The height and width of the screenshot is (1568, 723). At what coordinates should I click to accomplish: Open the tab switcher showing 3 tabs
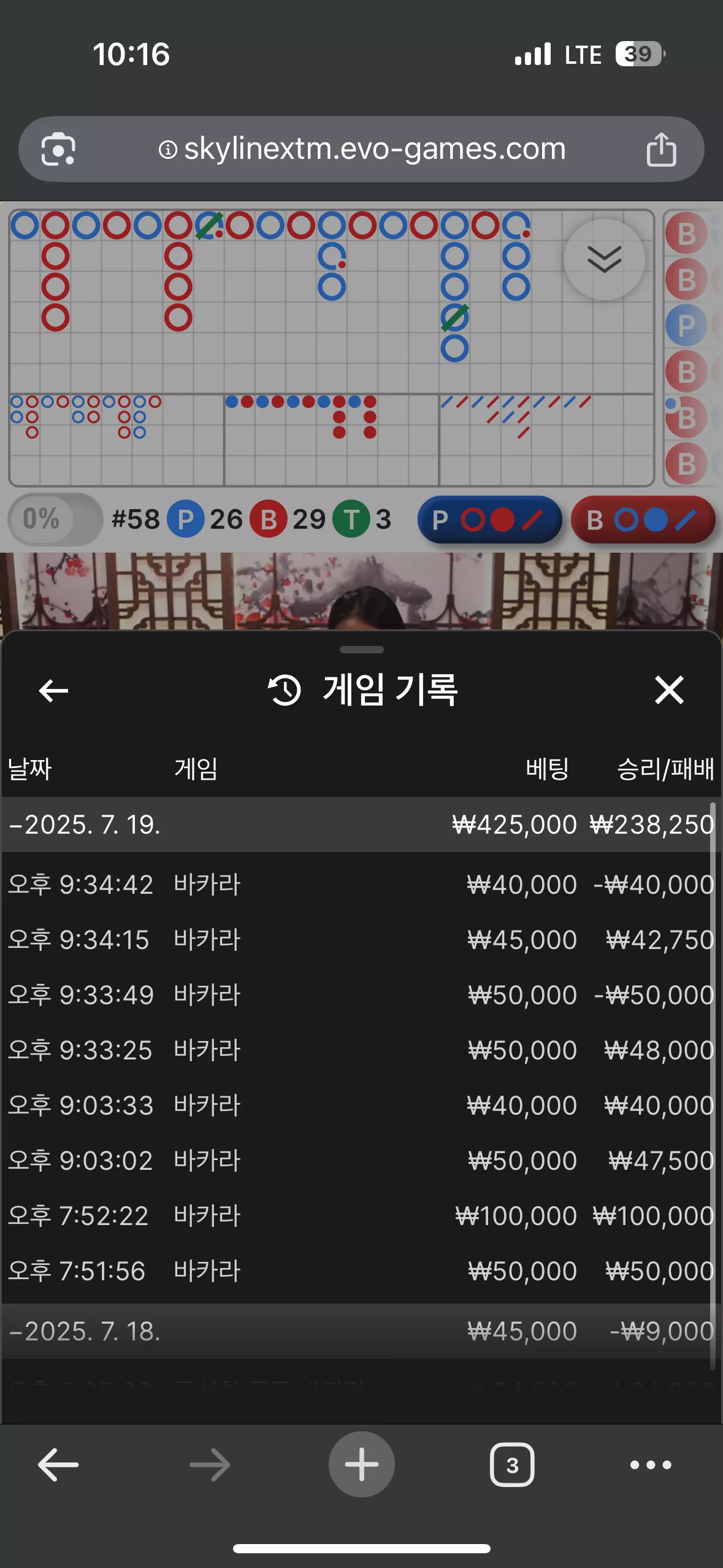(x=512, y=1465)
